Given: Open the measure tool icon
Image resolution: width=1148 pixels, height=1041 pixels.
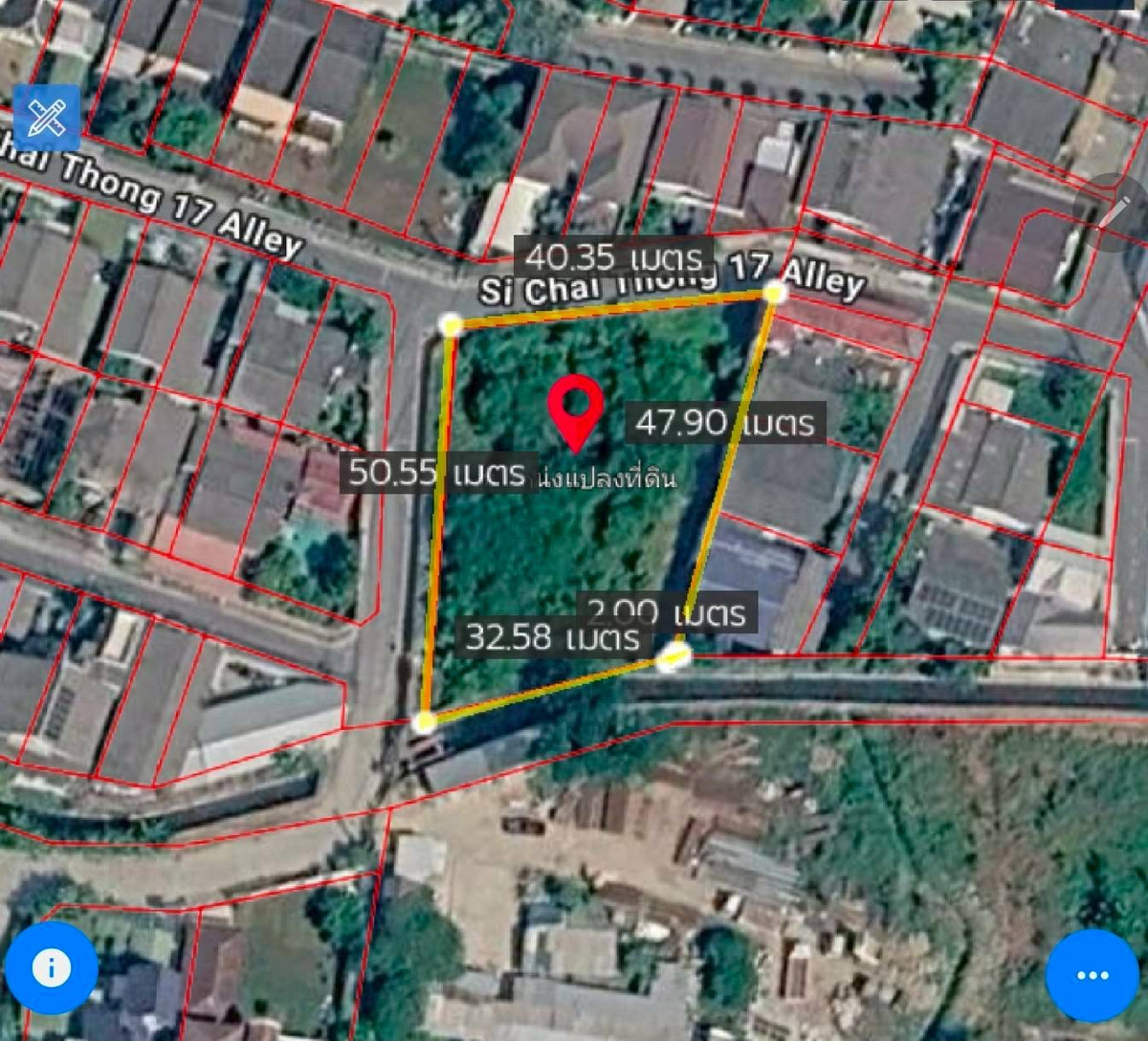Looking at the screenshot, I should click(46, 117).
